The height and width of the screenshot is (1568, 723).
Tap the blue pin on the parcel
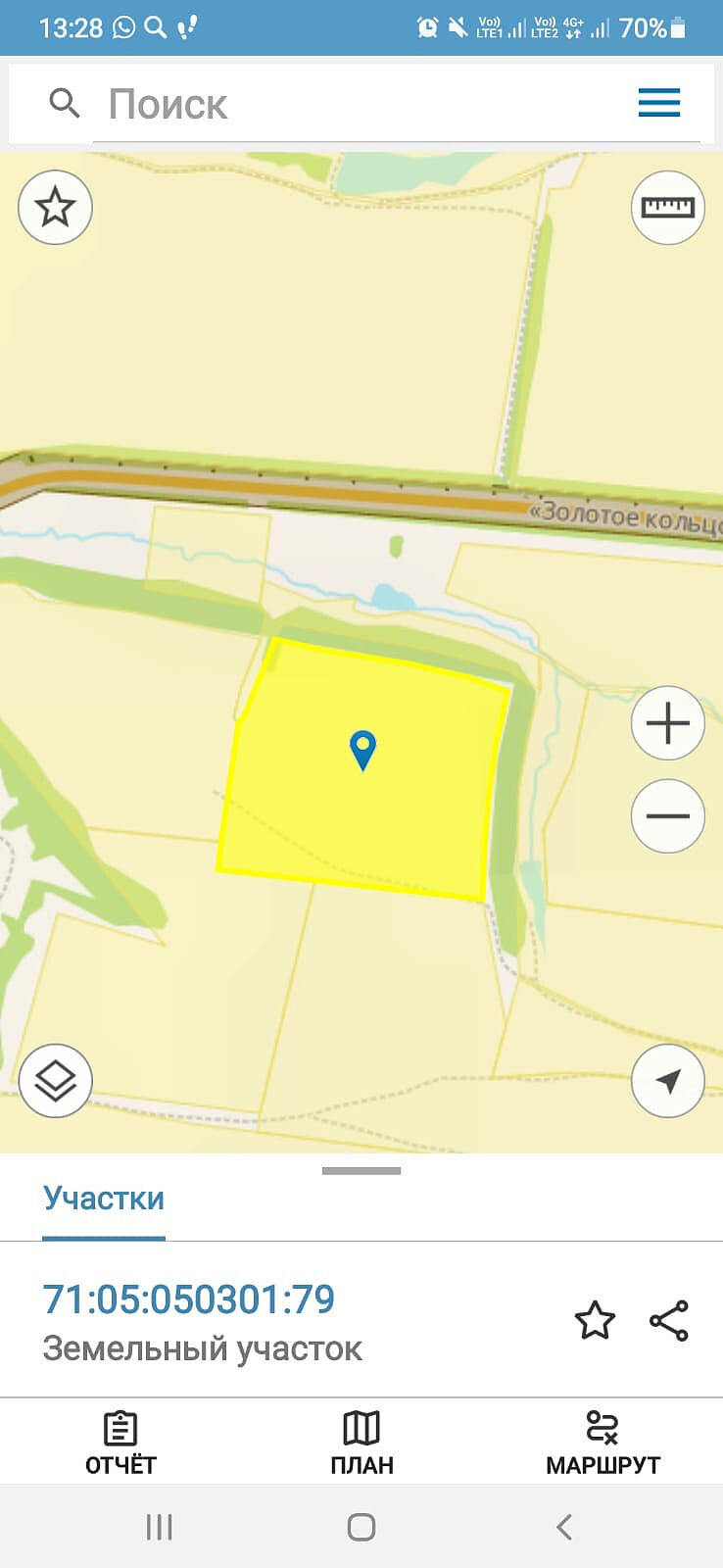(x=362, y=750)
